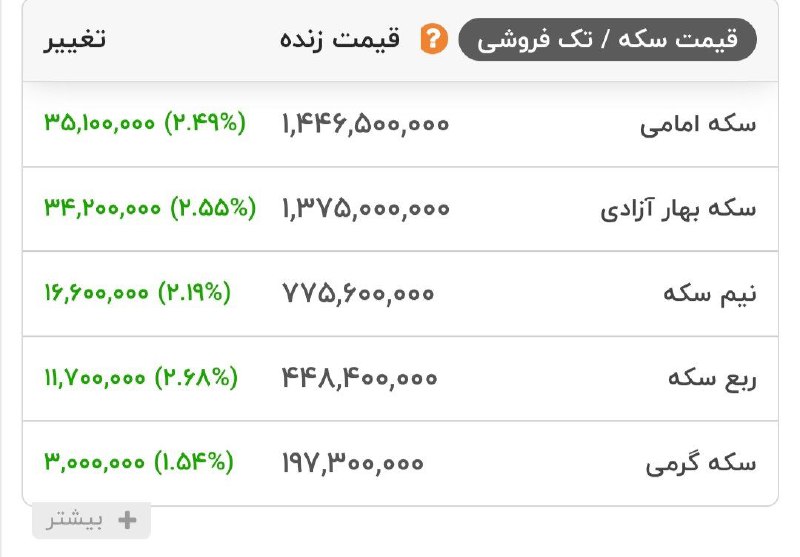Show the سکه گرمی price details
This screenshot has width=800, height=557.
click(x=701, y=463)
